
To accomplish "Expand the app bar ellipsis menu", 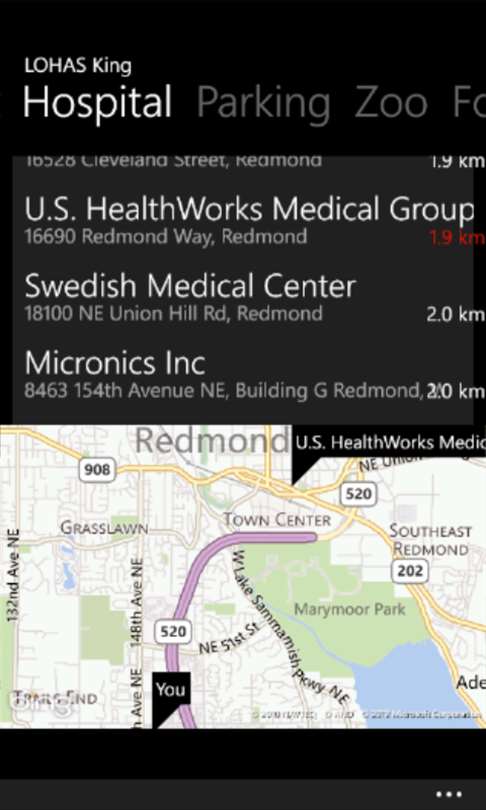I will pos(448,794).
